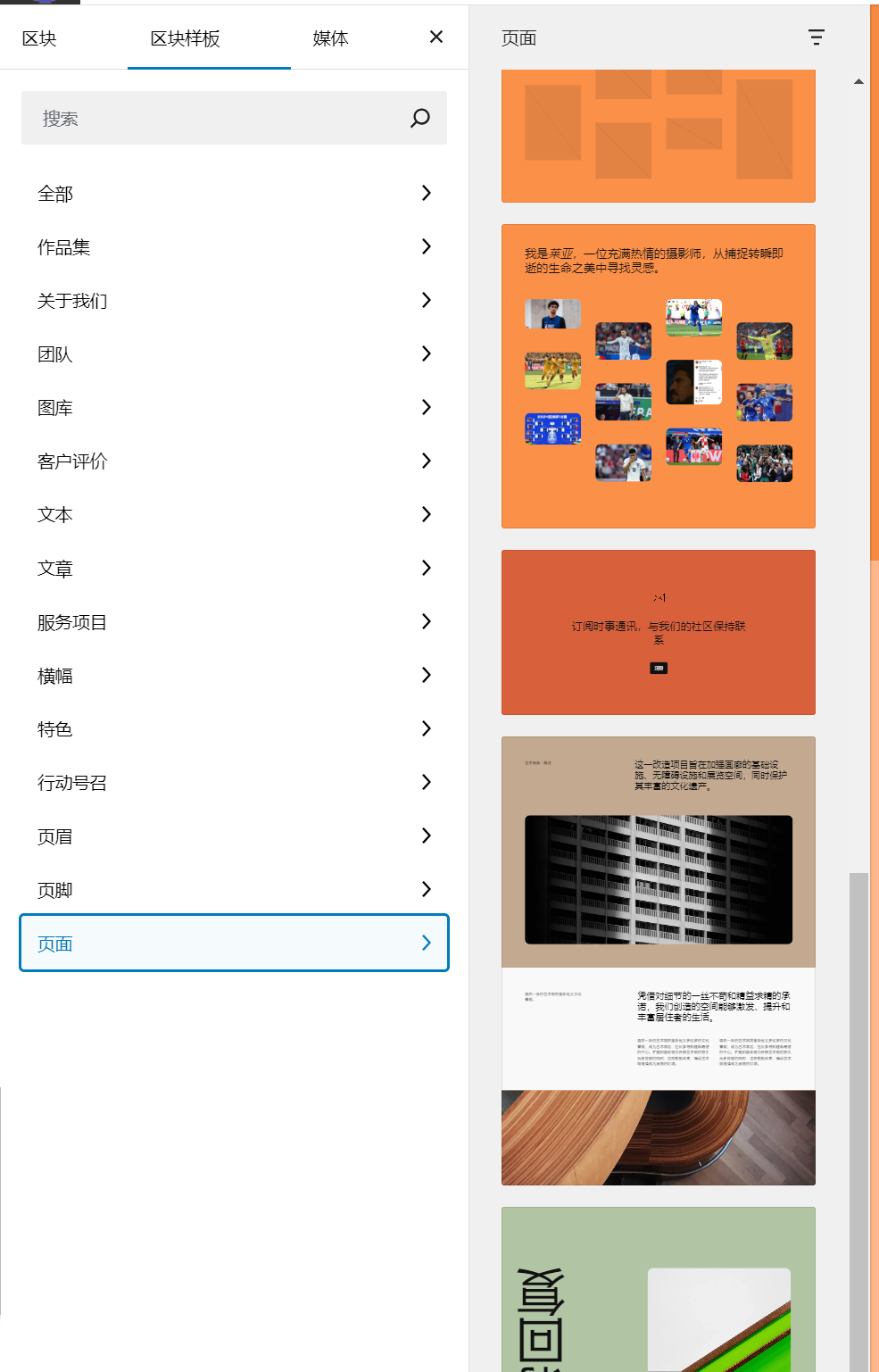Select the 团队 category
The image size is (879, 1372).
234,353
